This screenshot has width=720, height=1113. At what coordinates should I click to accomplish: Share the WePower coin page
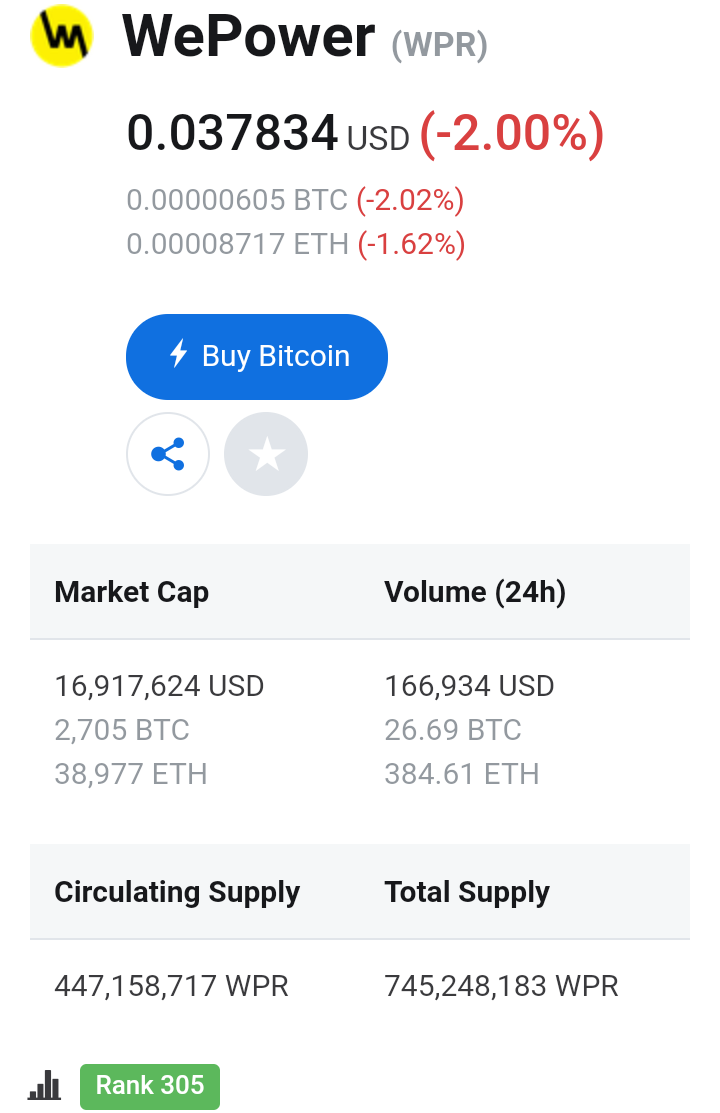(168, 455)
